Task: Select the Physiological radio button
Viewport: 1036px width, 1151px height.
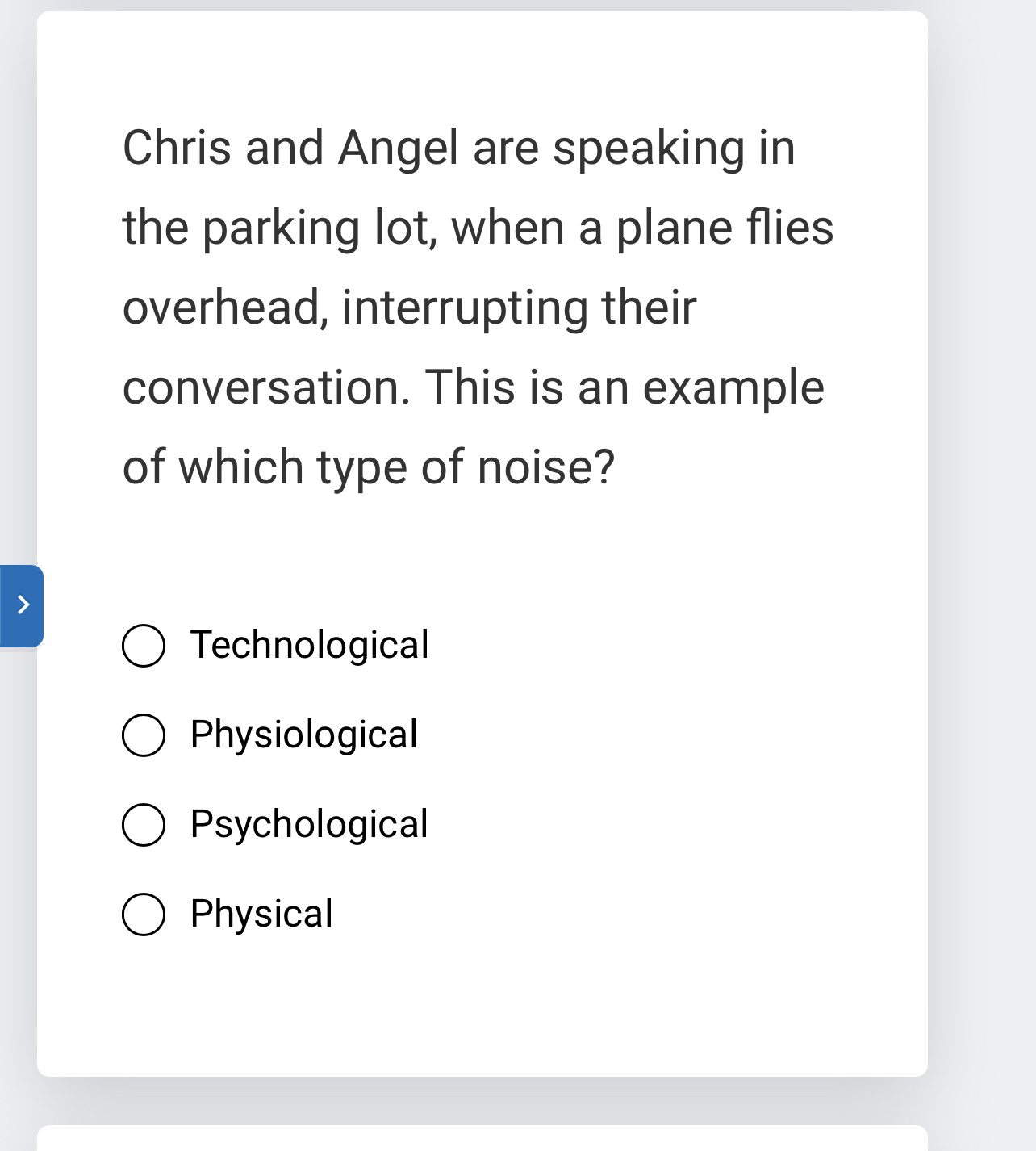Action: click(144, 735)
